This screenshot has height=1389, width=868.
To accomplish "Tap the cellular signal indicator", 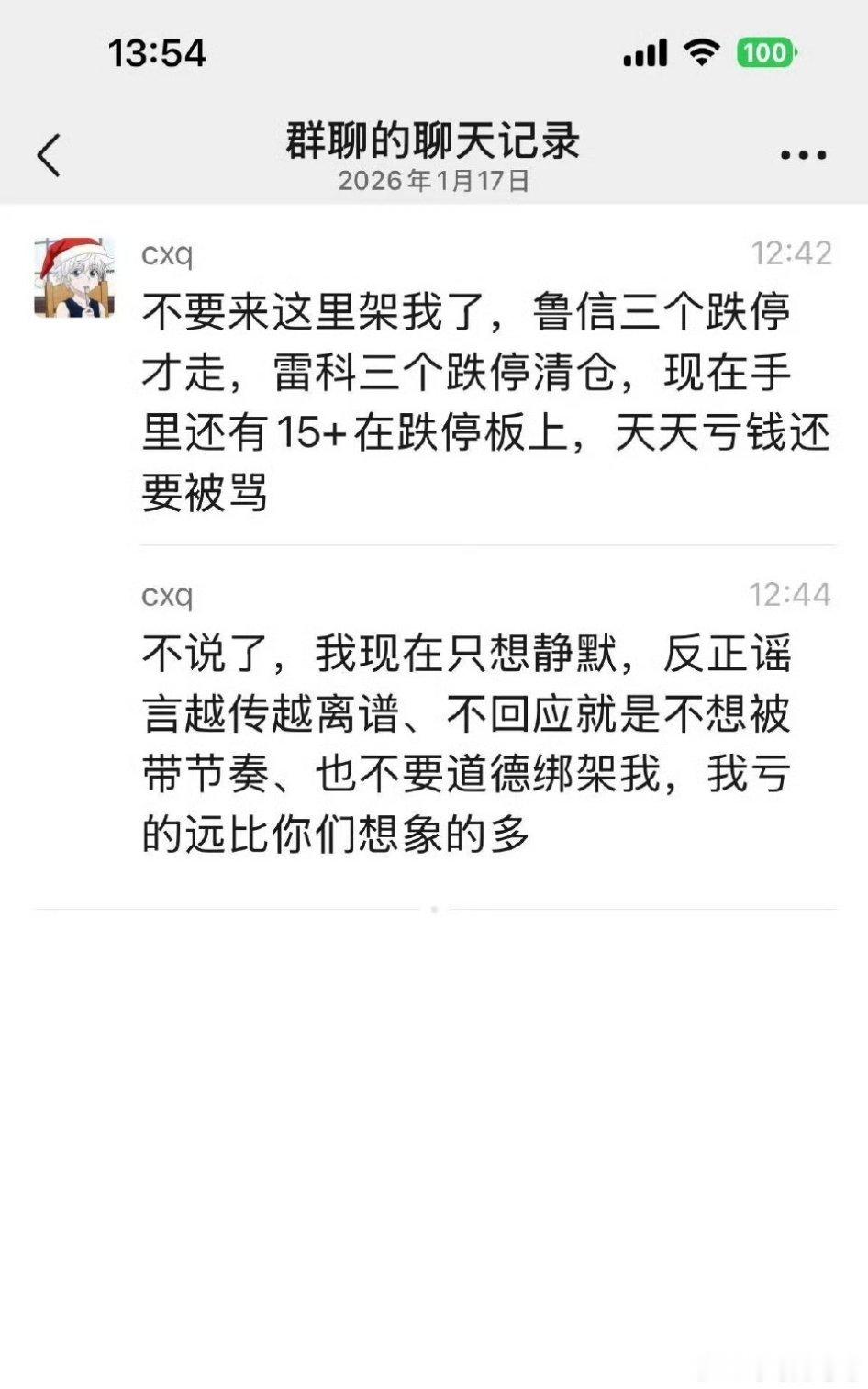I will 645,53.
